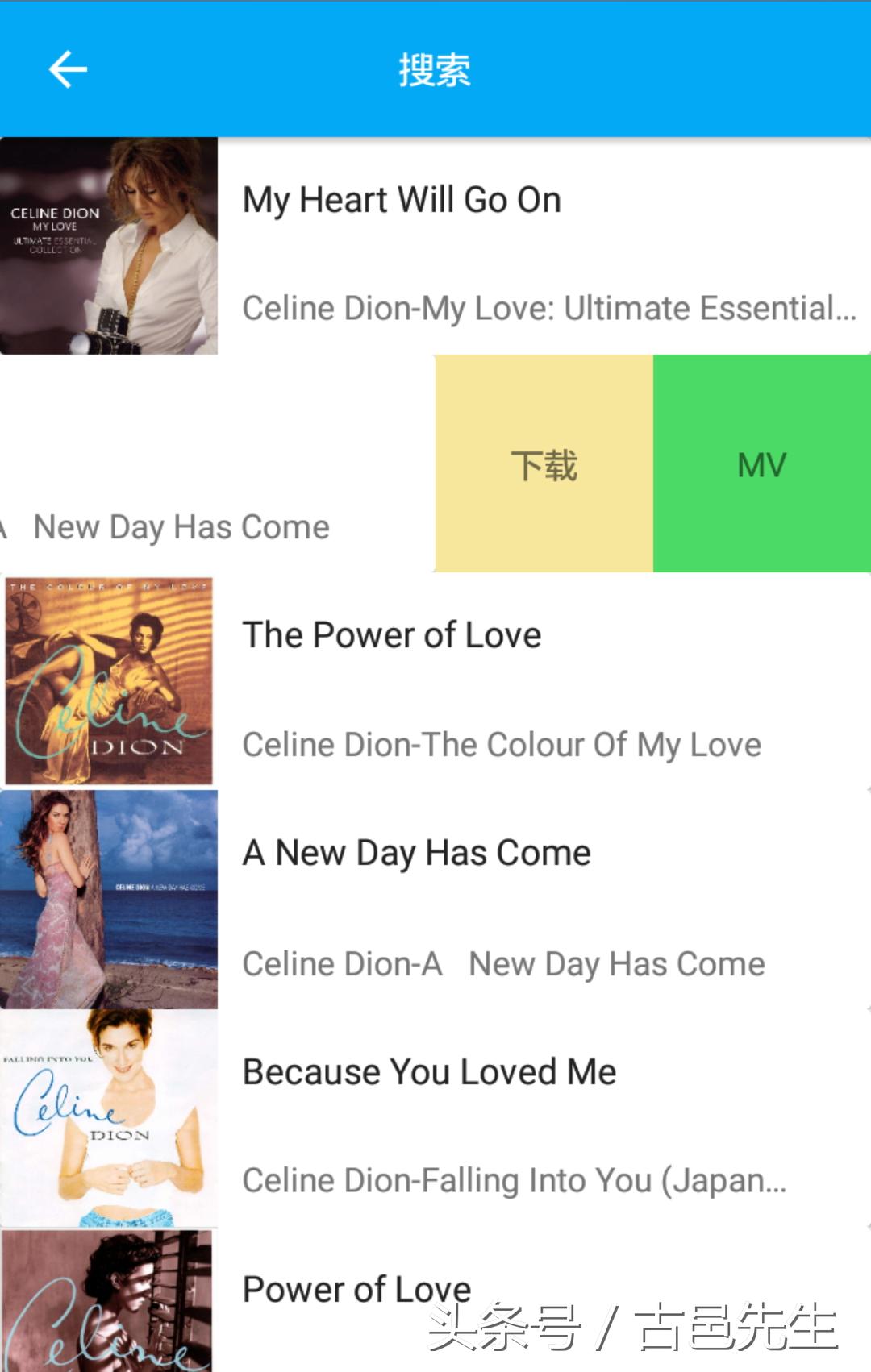Select A New Day Has Come song

435,900
